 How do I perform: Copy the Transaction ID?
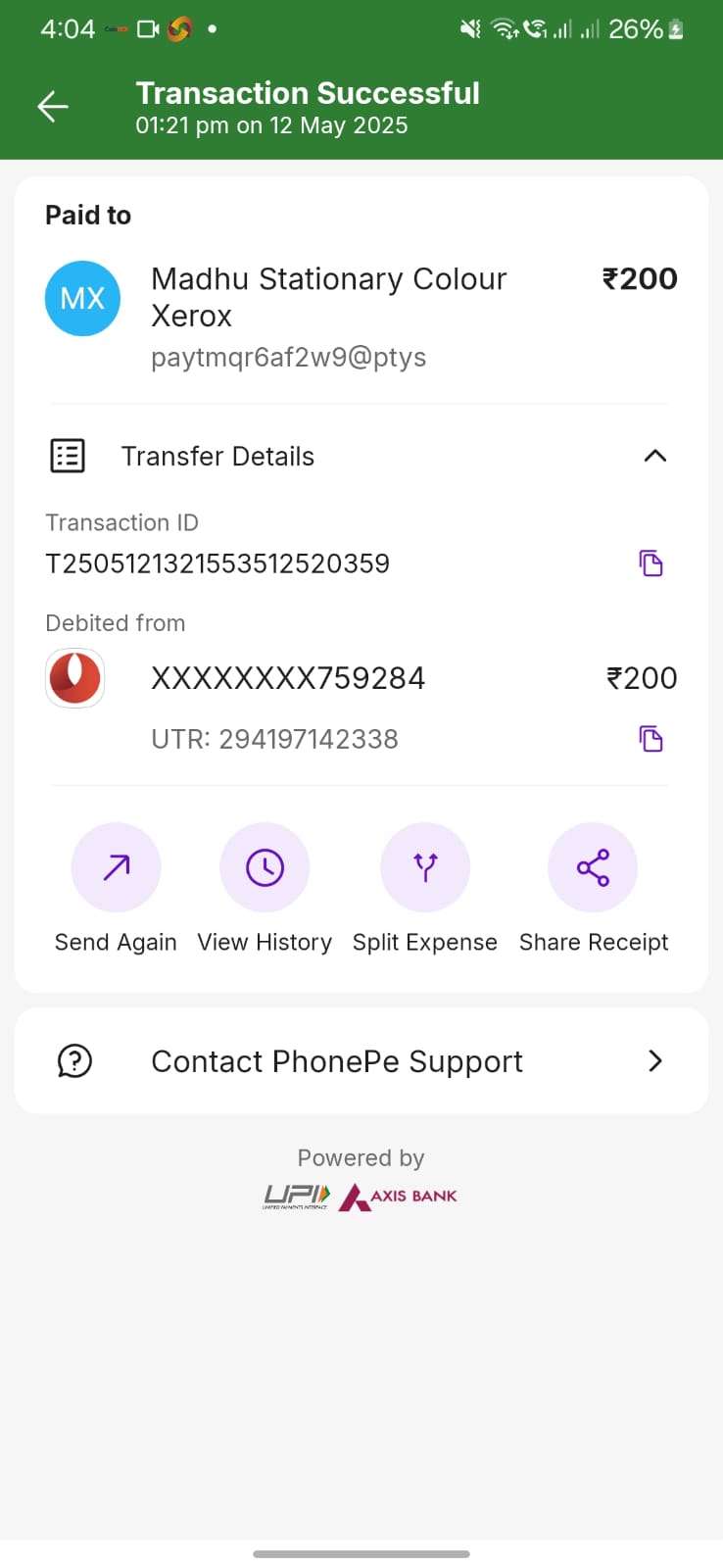tap(651, 563)
